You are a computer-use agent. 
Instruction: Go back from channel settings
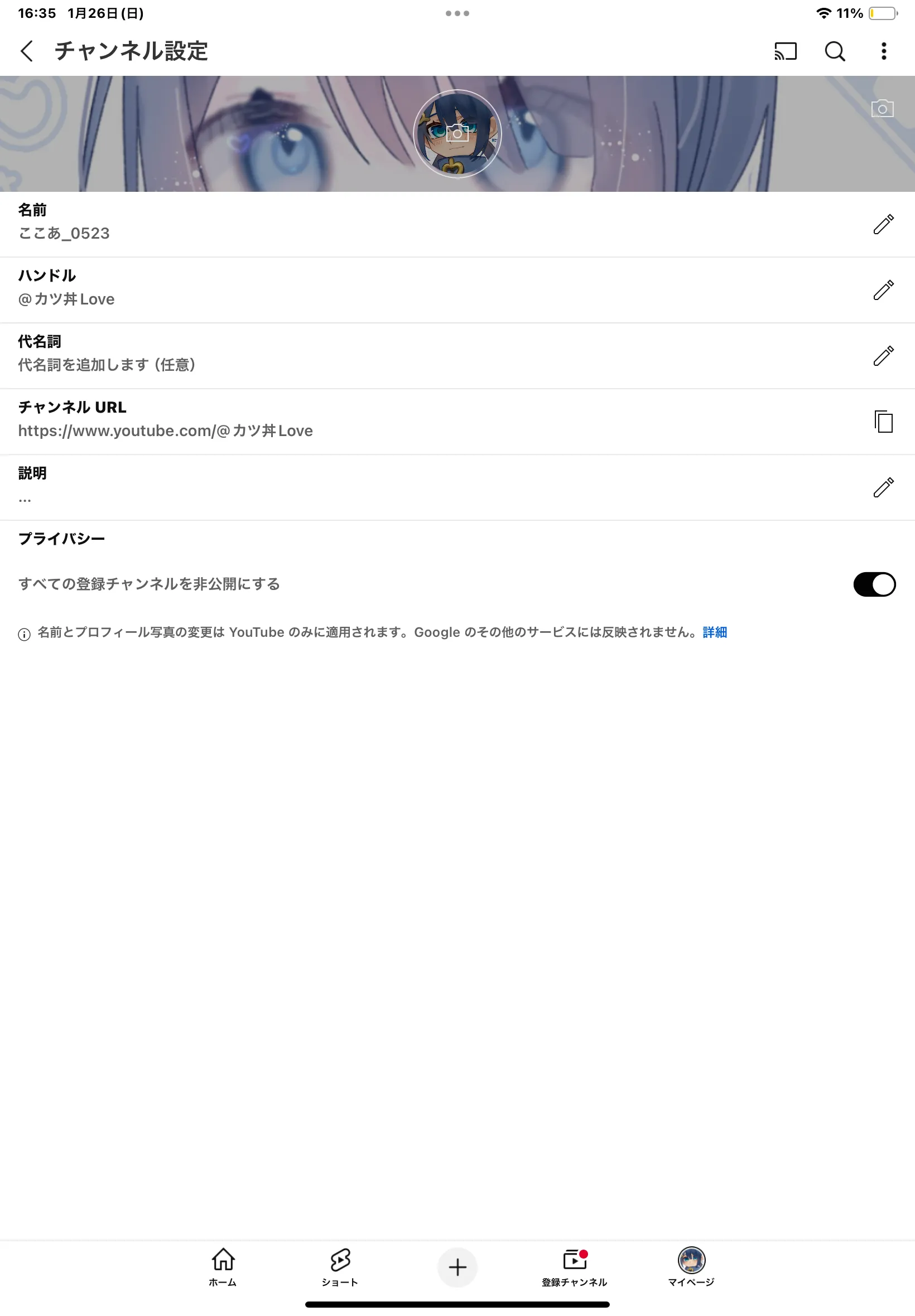coord(26,51)
